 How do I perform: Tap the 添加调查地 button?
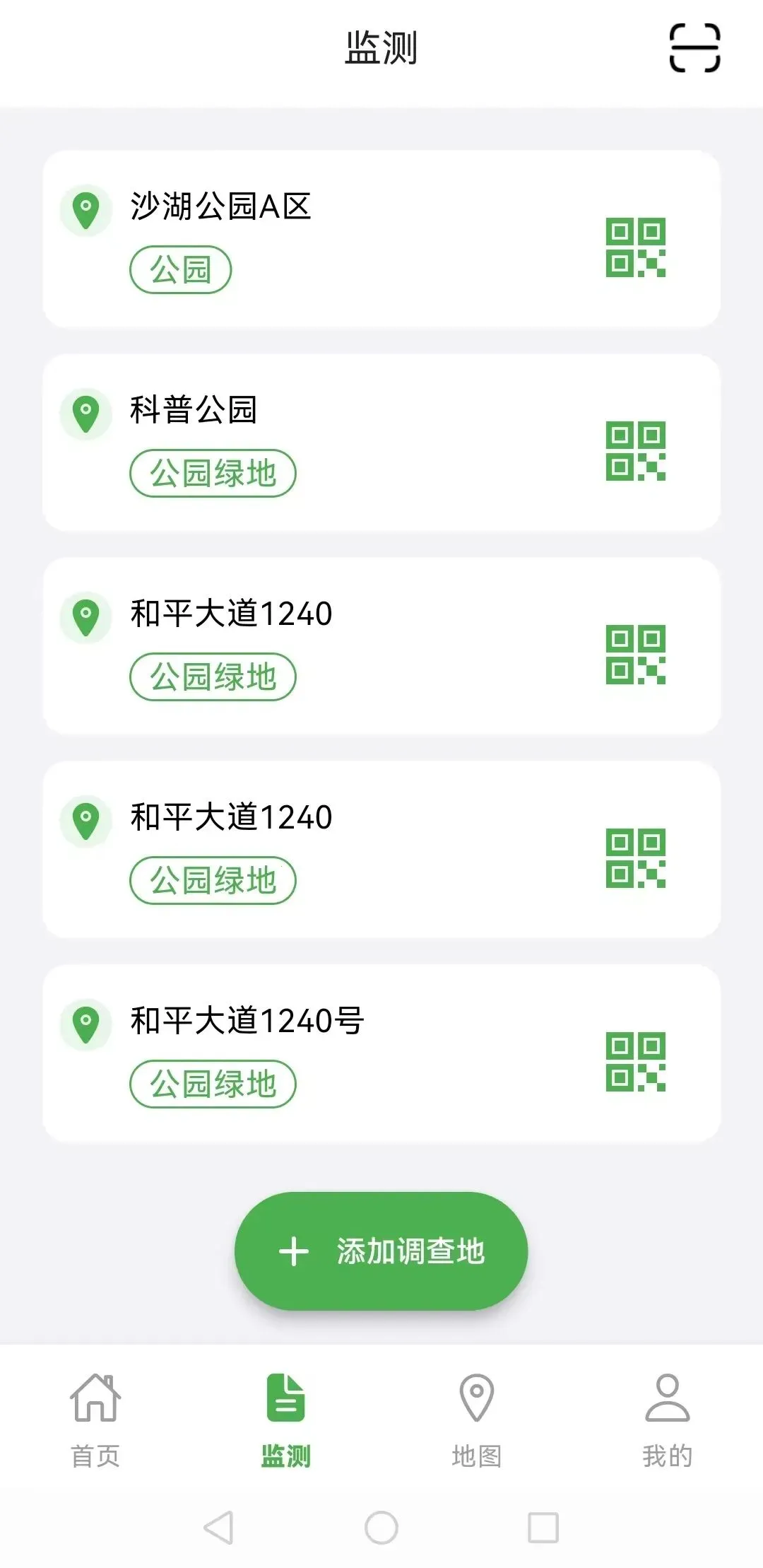(x=381, y=1251)
